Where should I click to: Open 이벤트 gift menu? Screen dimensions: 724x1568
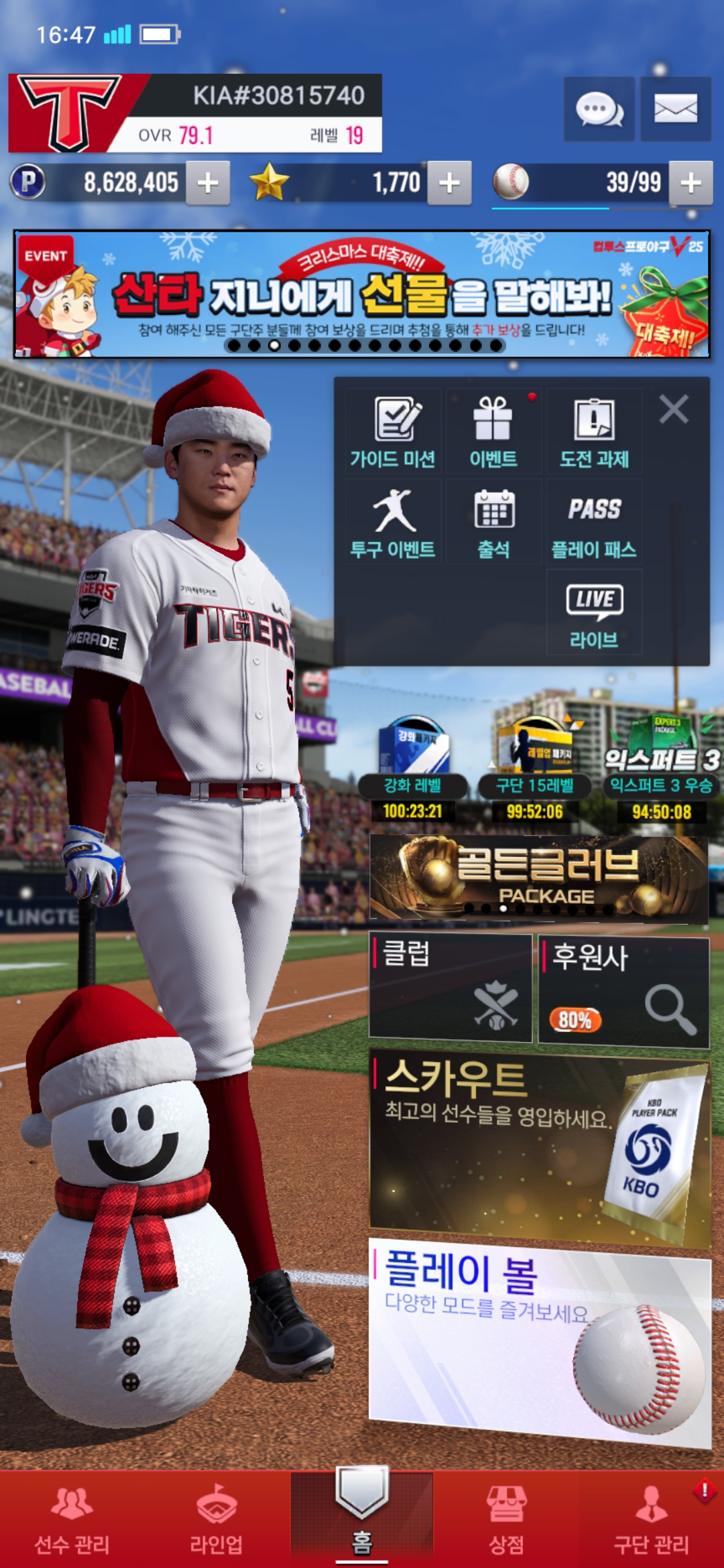[x=493, y=432]
